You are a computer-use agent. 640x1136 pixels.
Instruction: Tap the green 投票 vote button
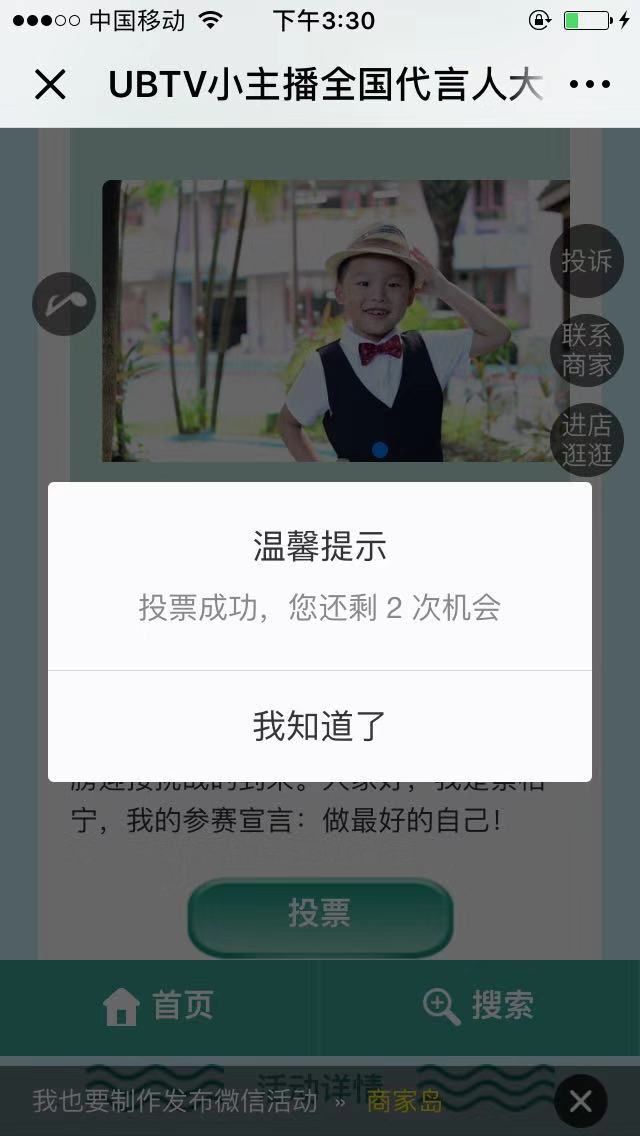320,913
